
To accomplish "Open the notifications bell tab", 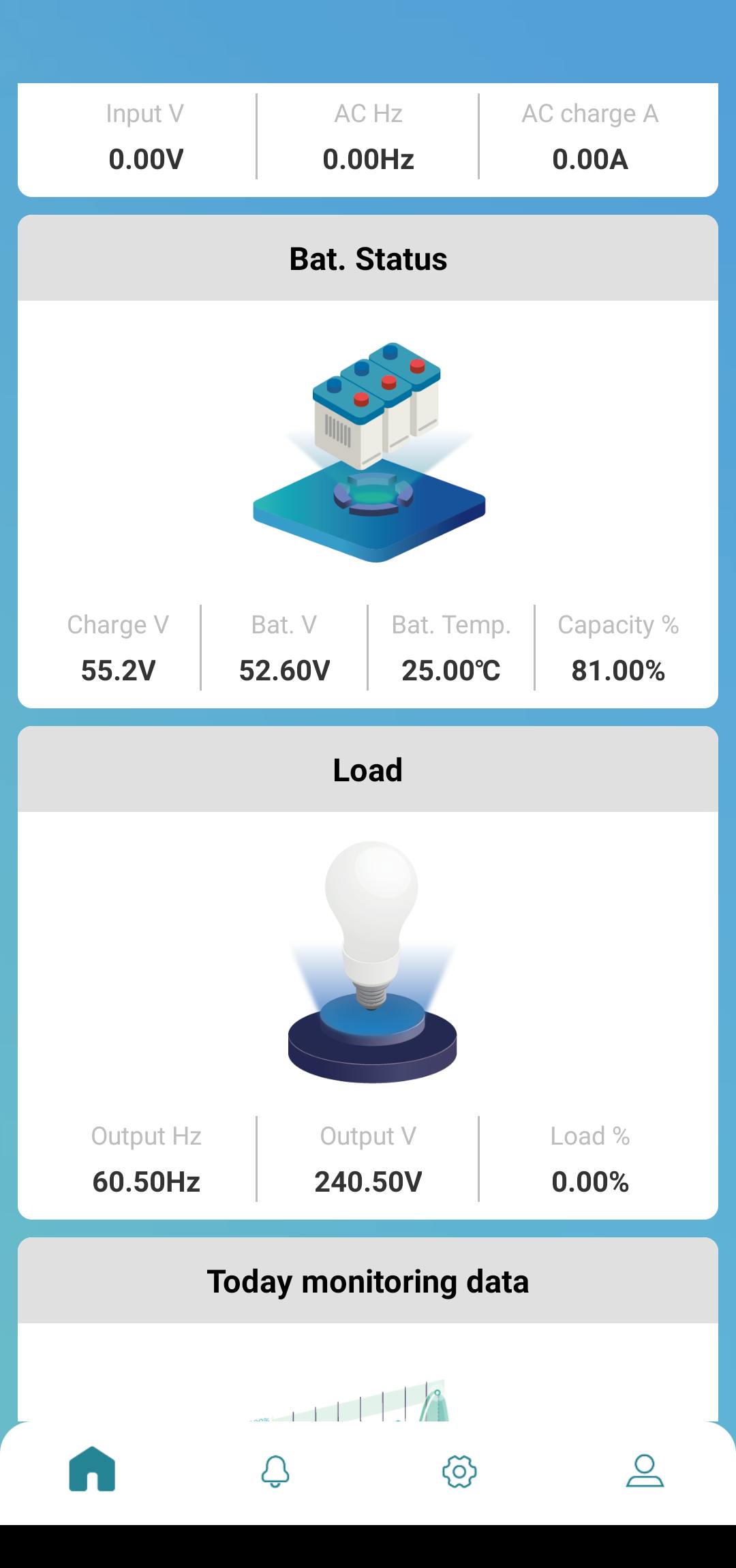I will click(275, 1471).
